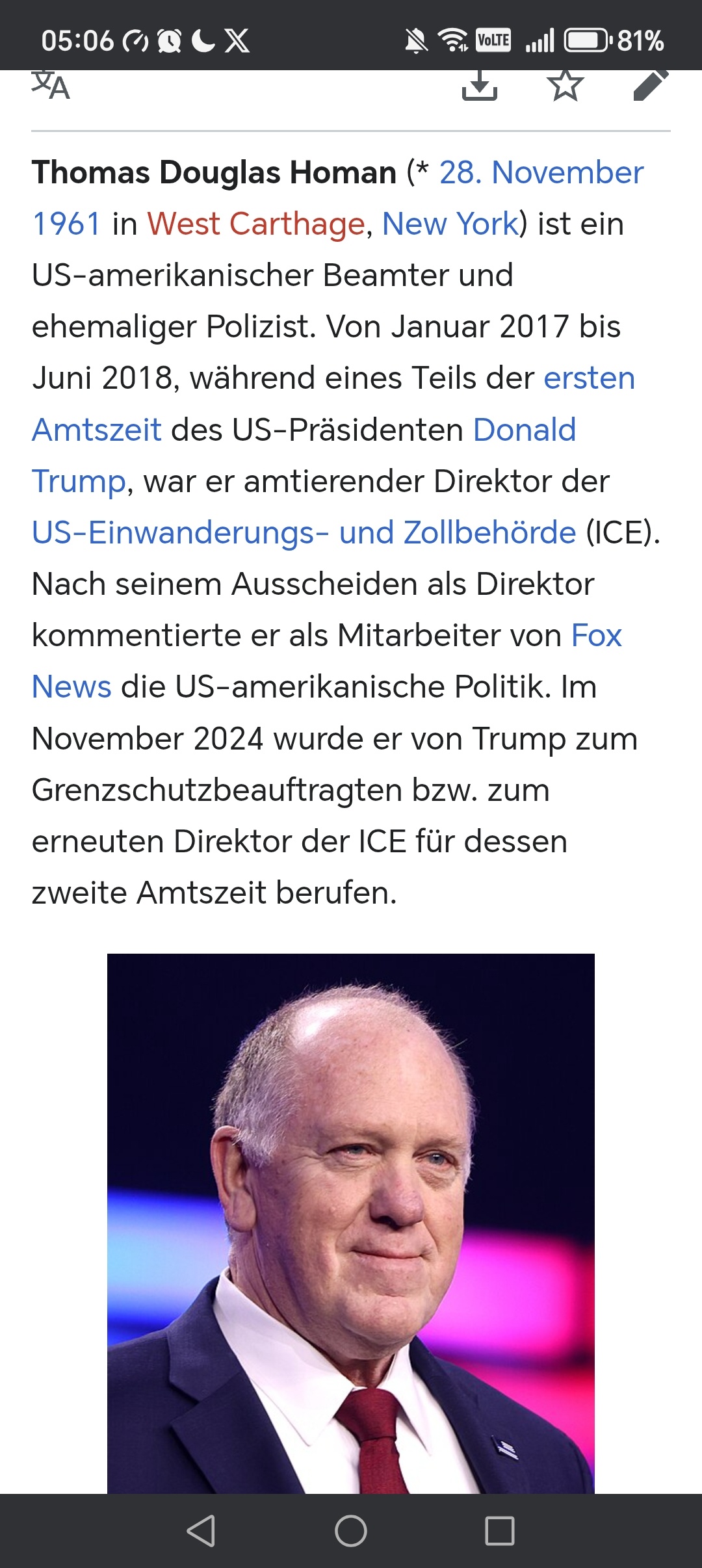Open recent apps via square button
Viewport: 702px width, 1568px height.
(500, 1530)
